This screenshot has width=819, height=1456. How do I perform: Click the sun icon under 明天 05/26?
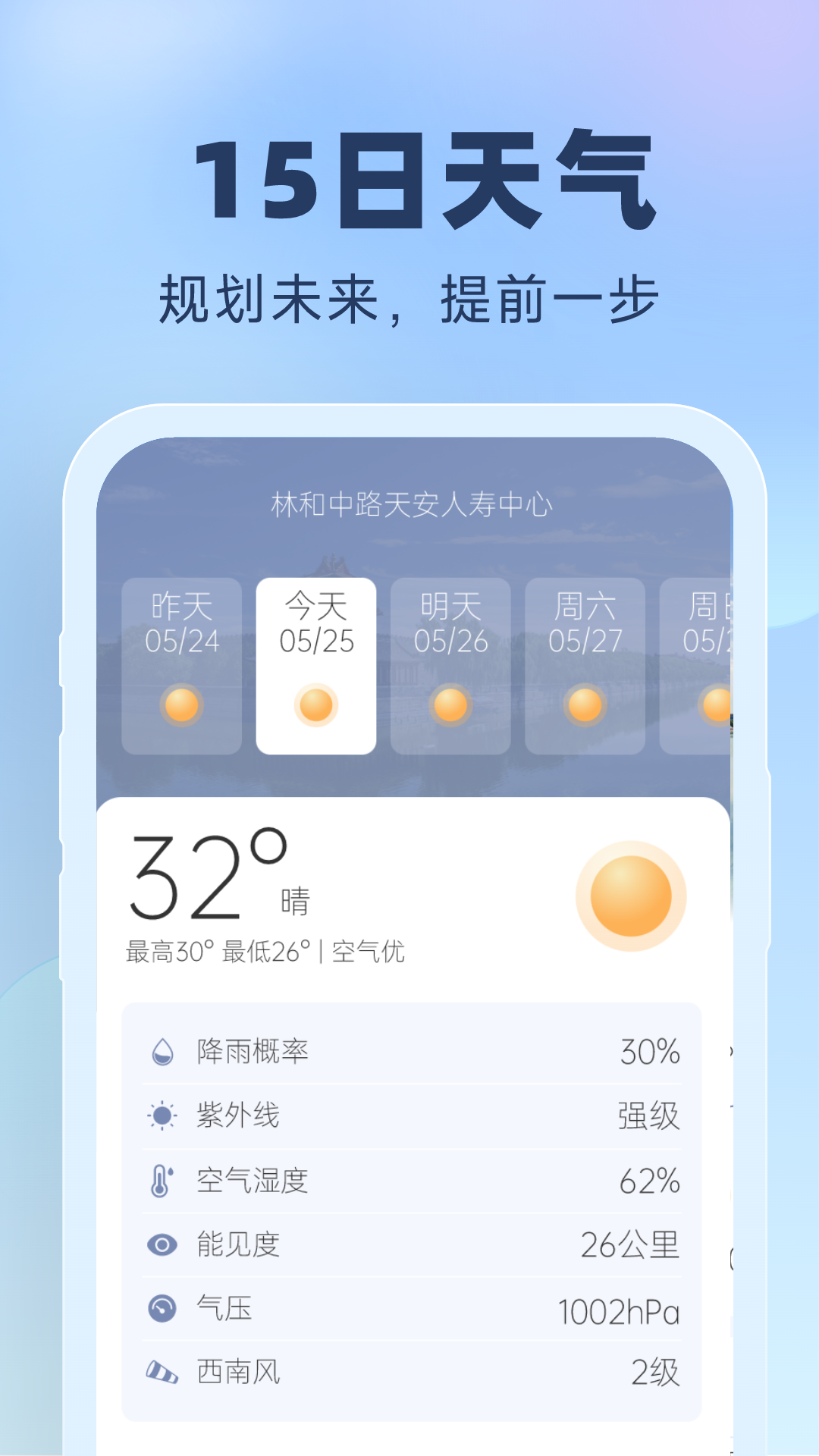[x=450, y=705]
